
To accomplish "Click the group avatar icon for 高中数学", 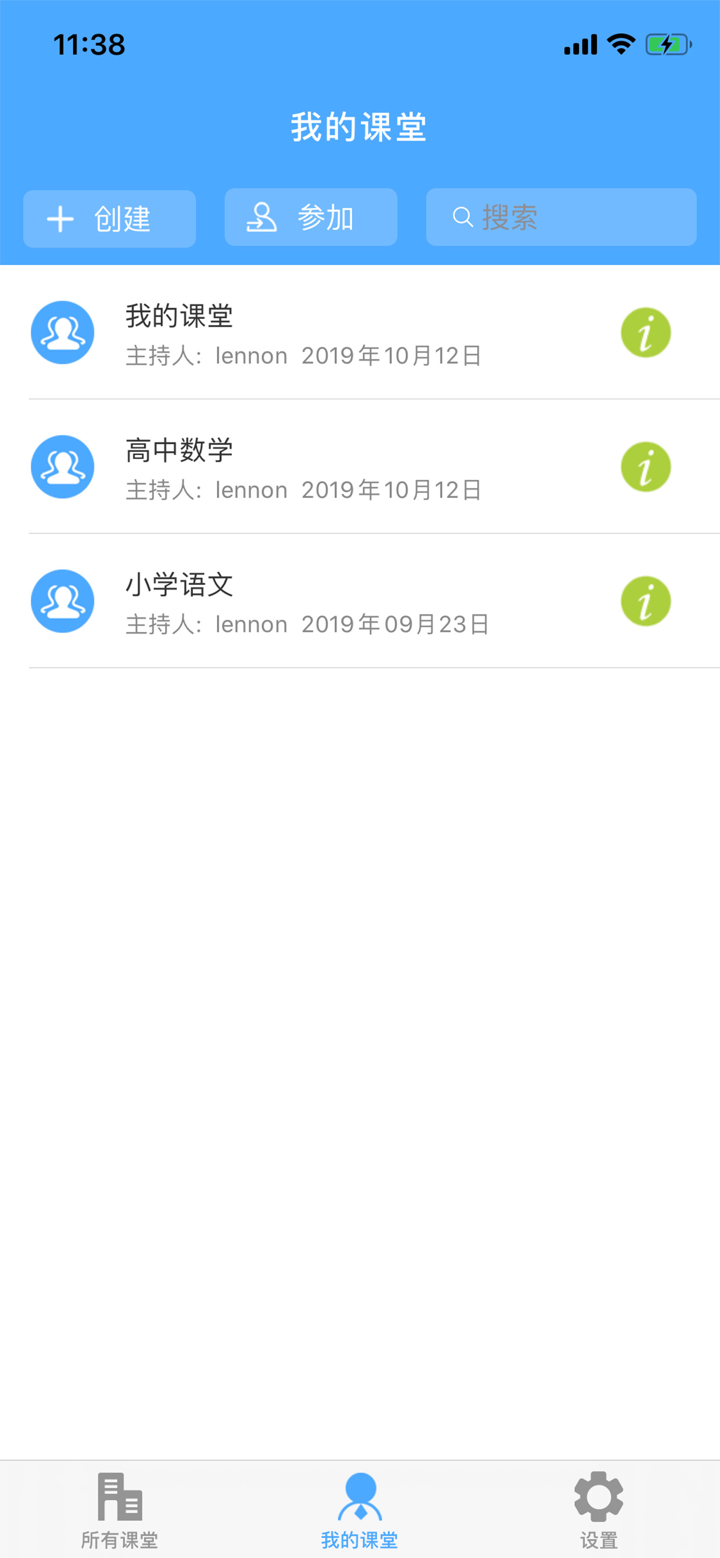I will (x=62, y=466).
